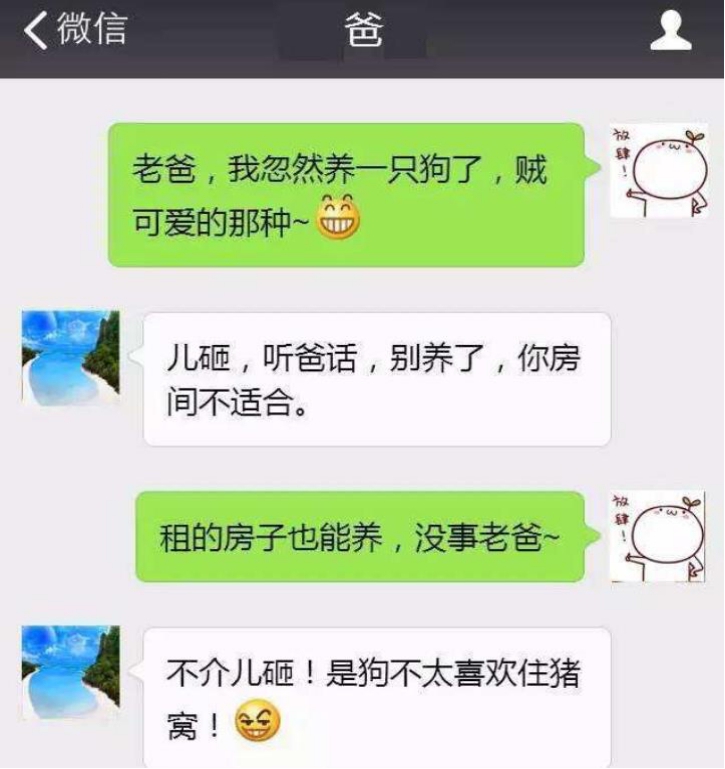Image resolution: width=725 pixels, height=769 pixels.
Task: Click the tilde at the end of the lower green message
Action: tap(551, 535)
